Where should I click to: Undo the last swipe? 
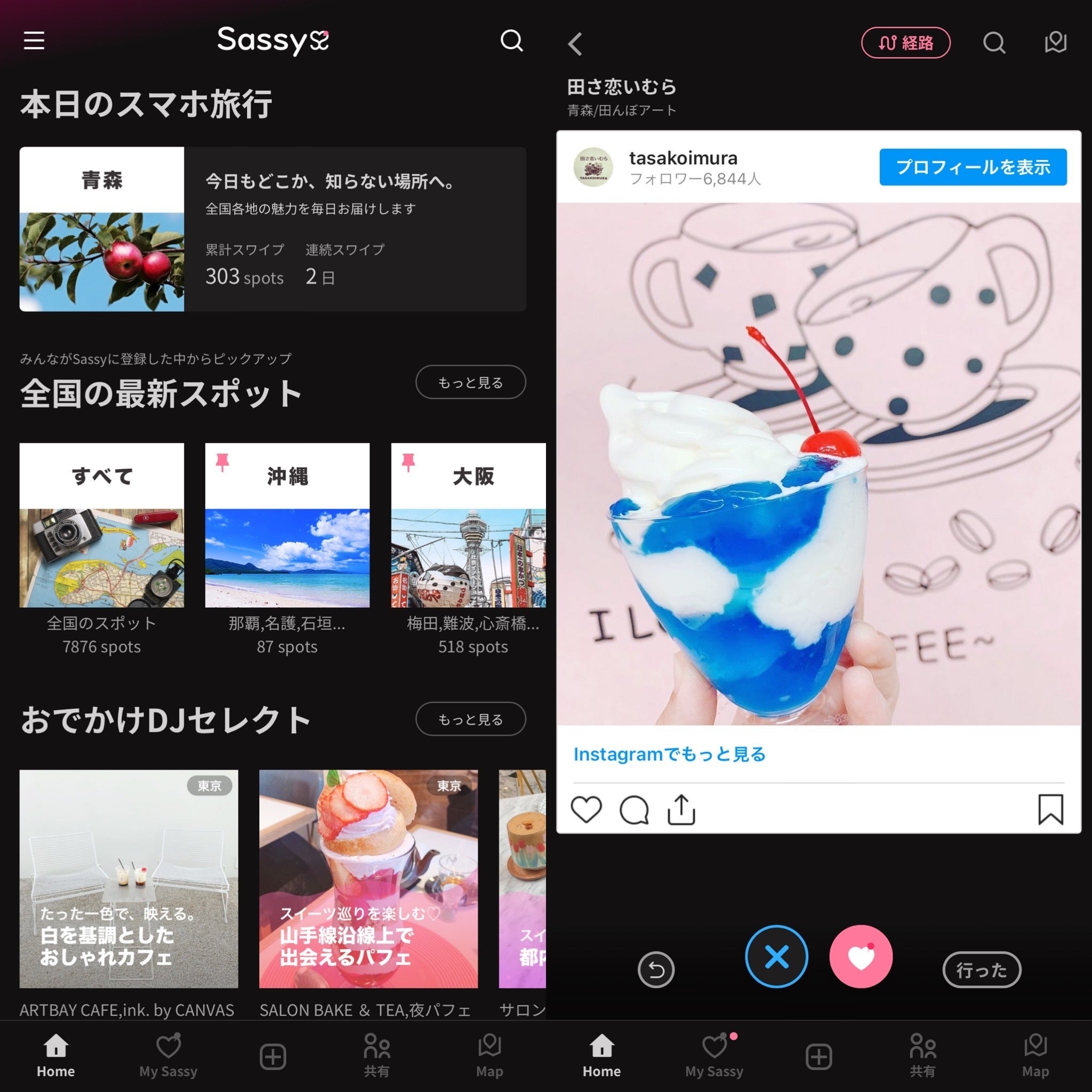click(656, 970)
